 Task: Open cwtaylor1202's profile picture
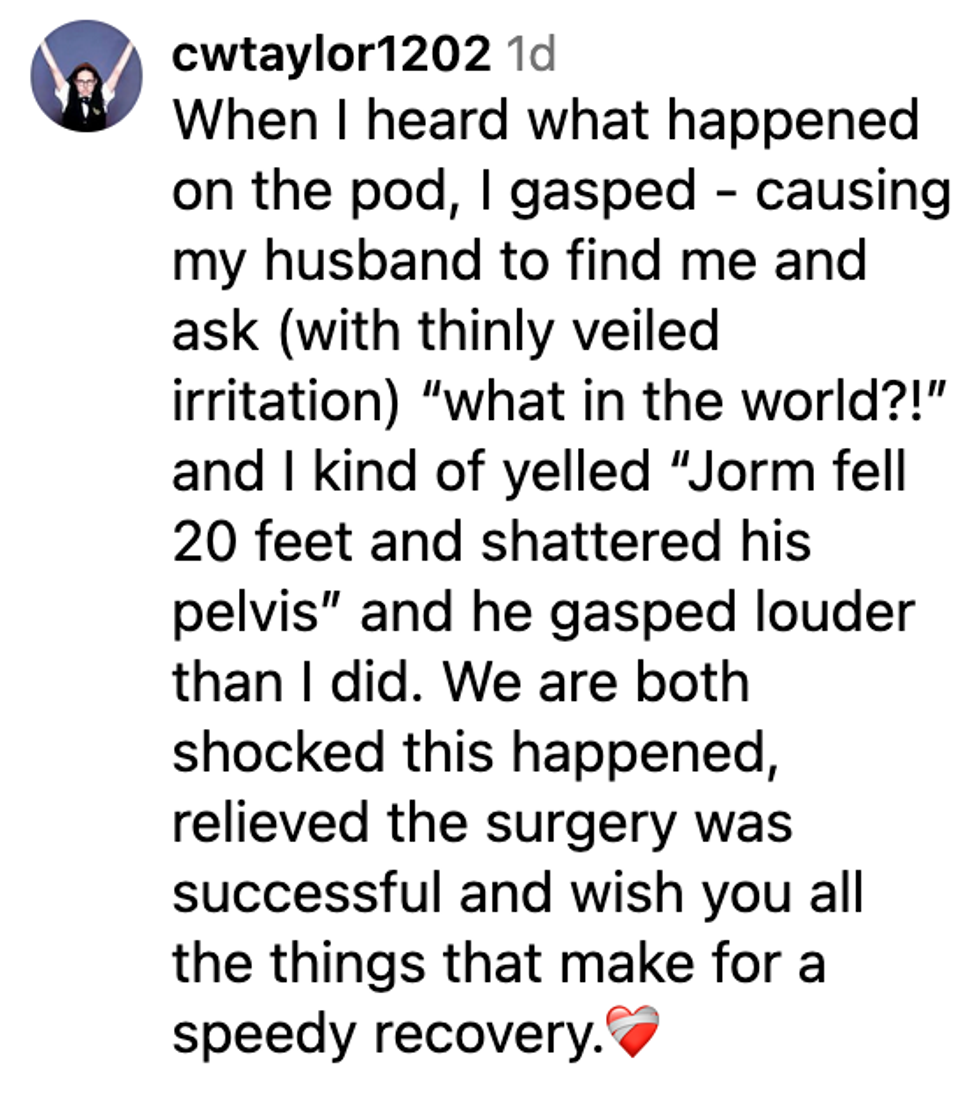(85, 77)
